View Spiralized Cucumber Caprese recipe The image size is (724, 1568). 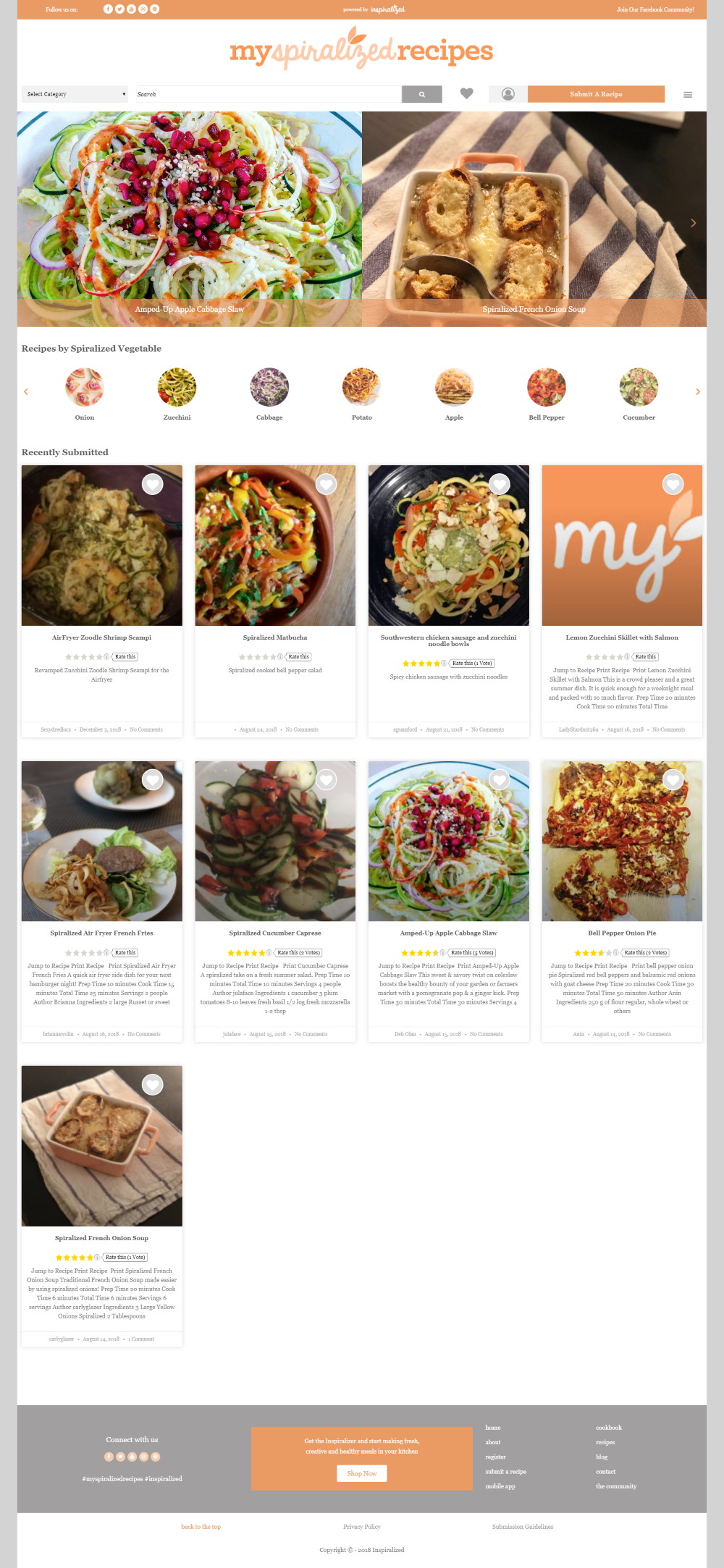[275, 933]
